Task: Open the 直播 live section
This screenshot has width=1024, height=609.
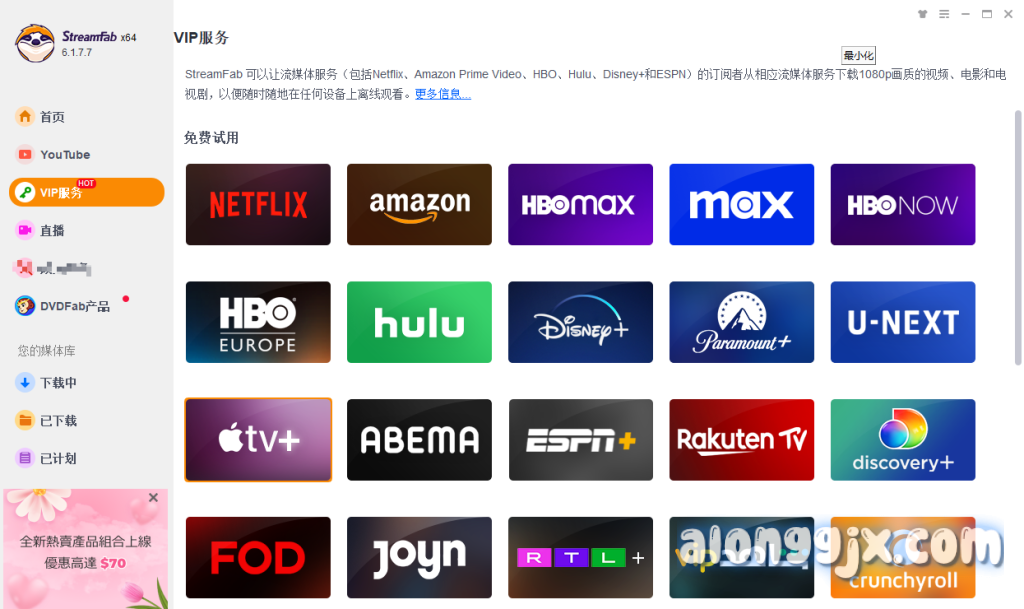Action: coord(52,230)
